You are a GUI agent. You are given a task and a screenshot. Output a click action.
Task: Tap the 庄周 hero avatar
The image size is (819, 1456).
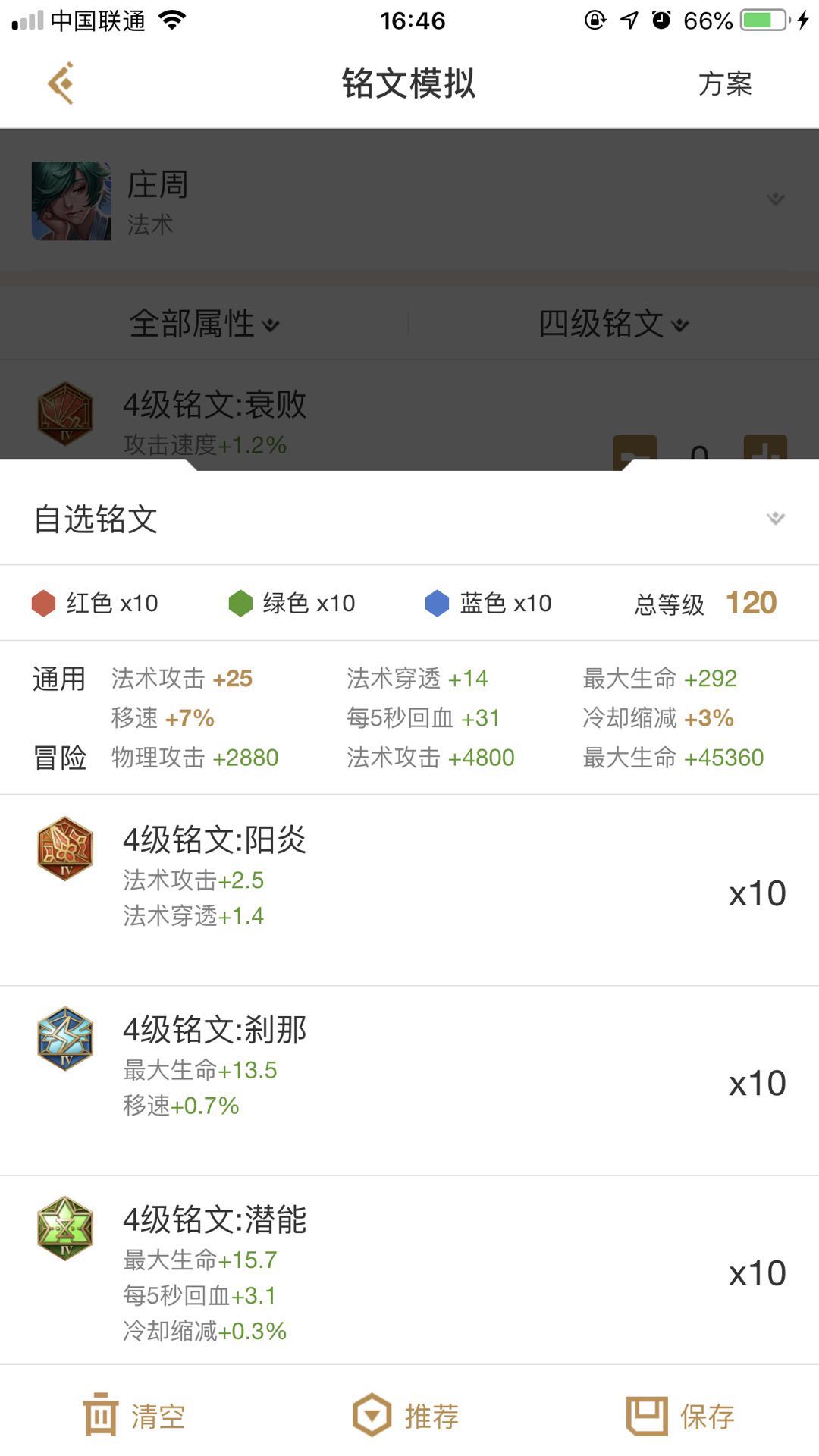coord(71,199)
